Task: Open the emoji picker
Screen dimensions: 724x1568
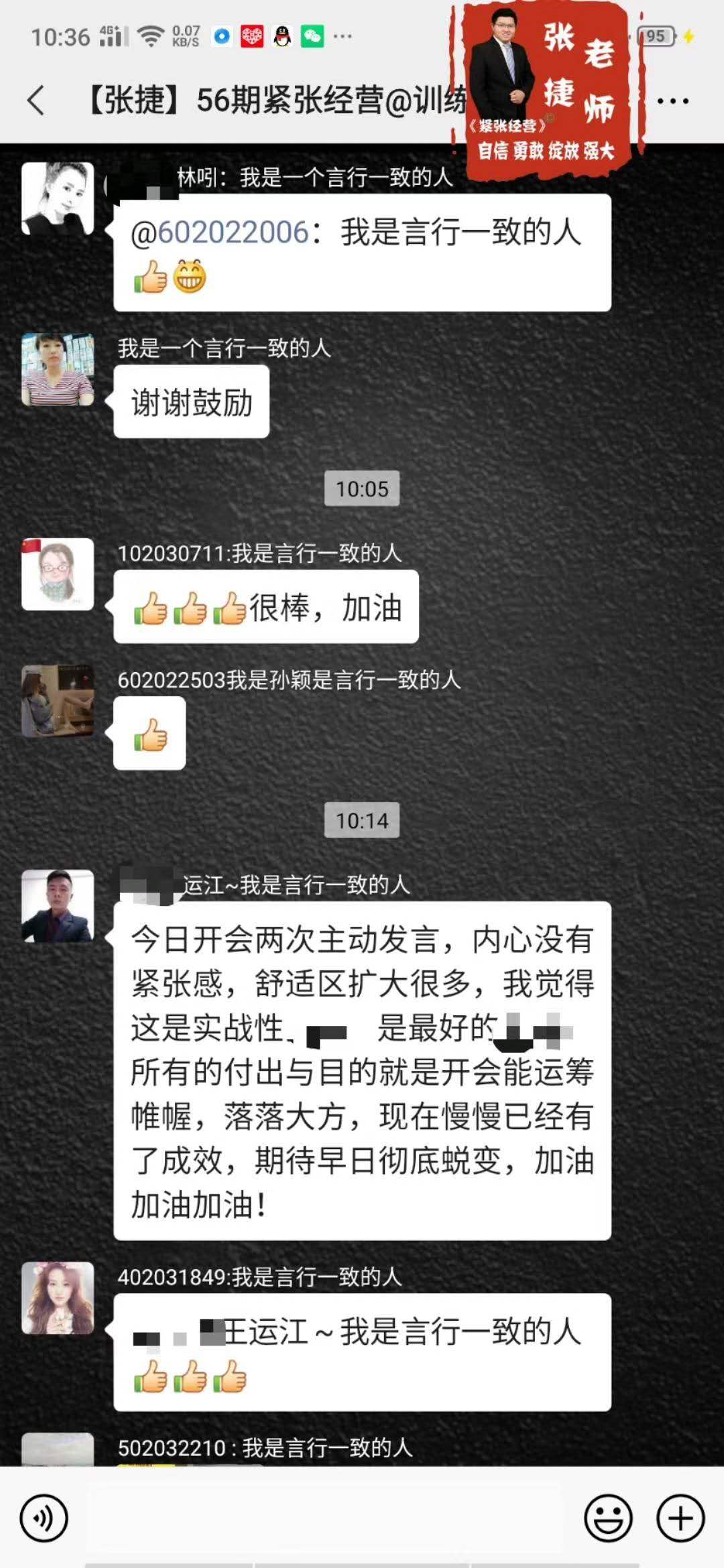Action: point(608,1518)
